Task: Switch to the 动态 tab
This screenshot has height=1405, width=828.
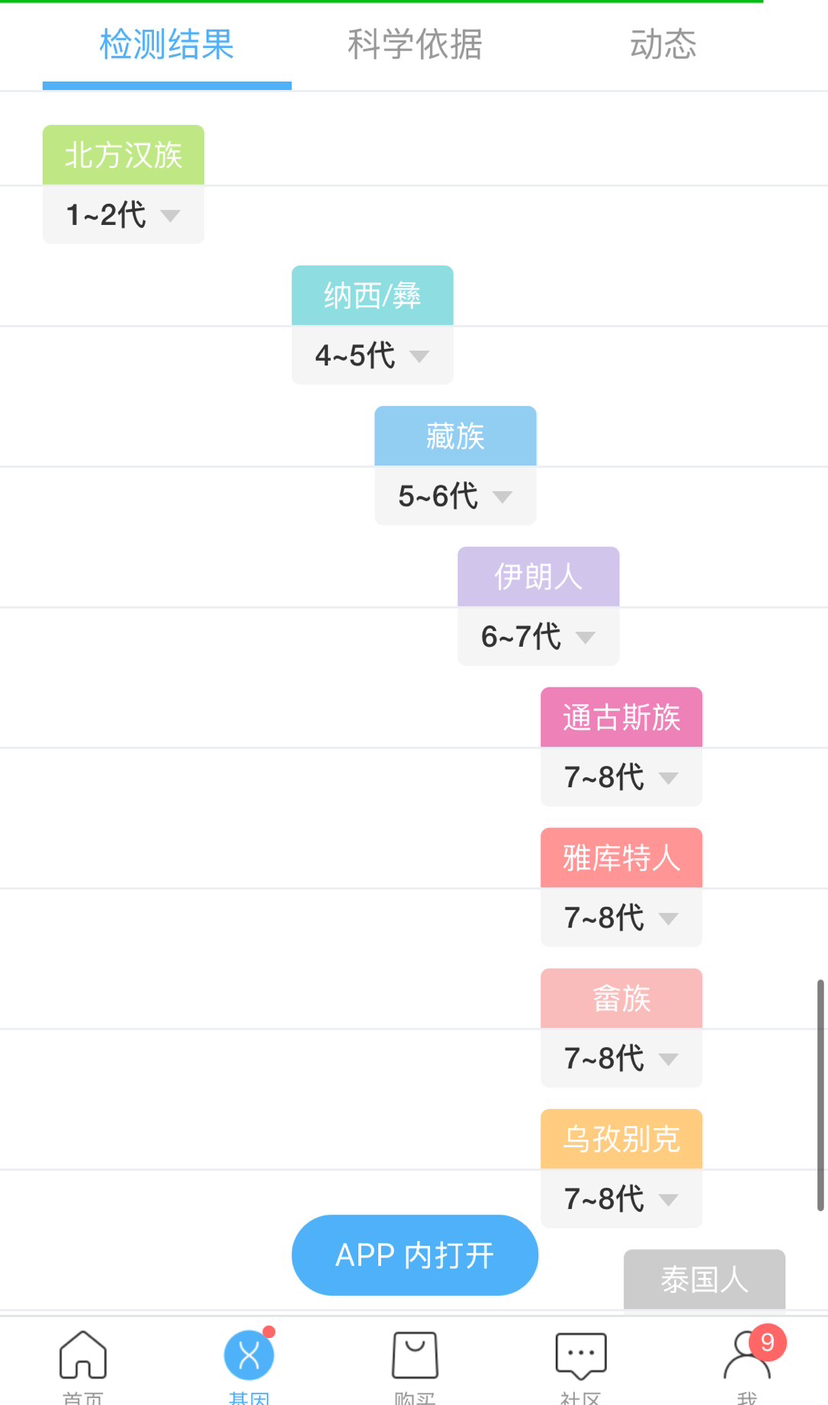Action: pos(663,44)
